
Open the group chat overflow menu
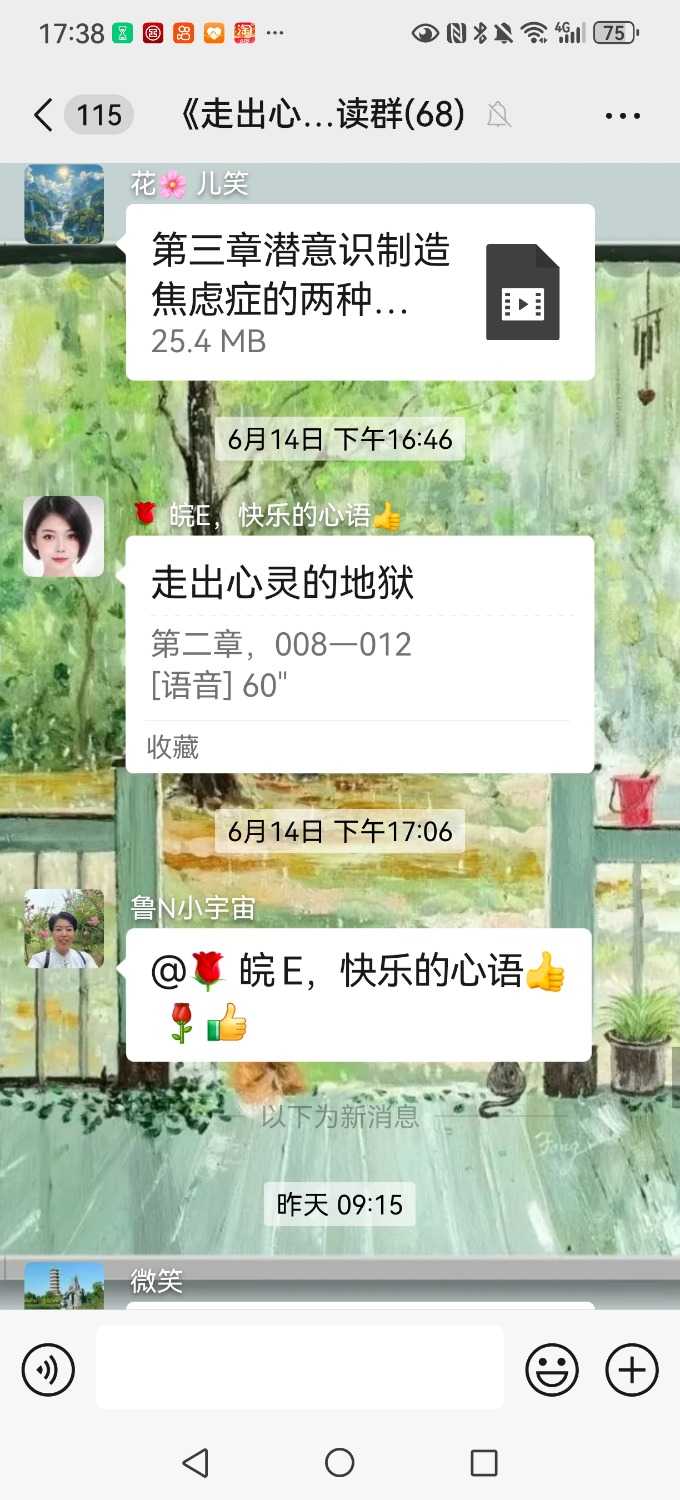(x=622, y=116)
